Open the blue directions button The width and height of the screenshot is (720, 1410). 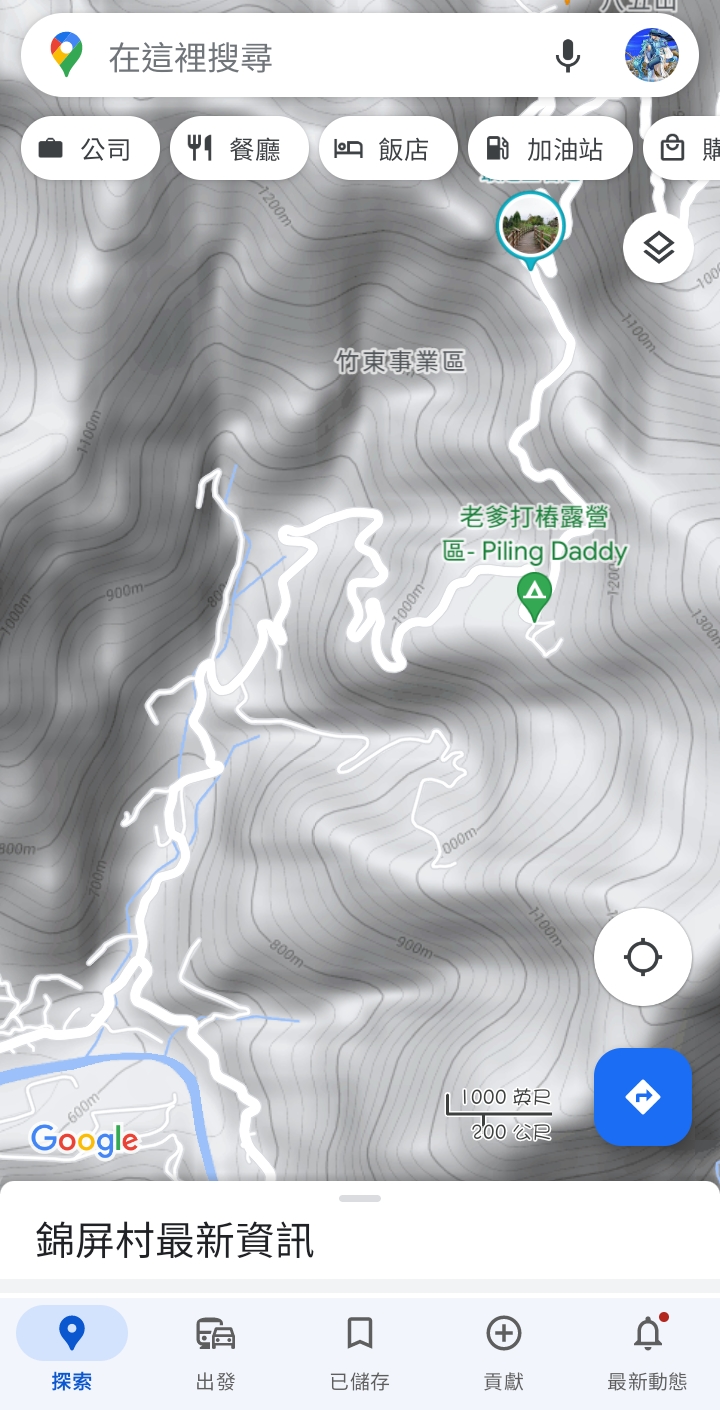point(642,1097)
